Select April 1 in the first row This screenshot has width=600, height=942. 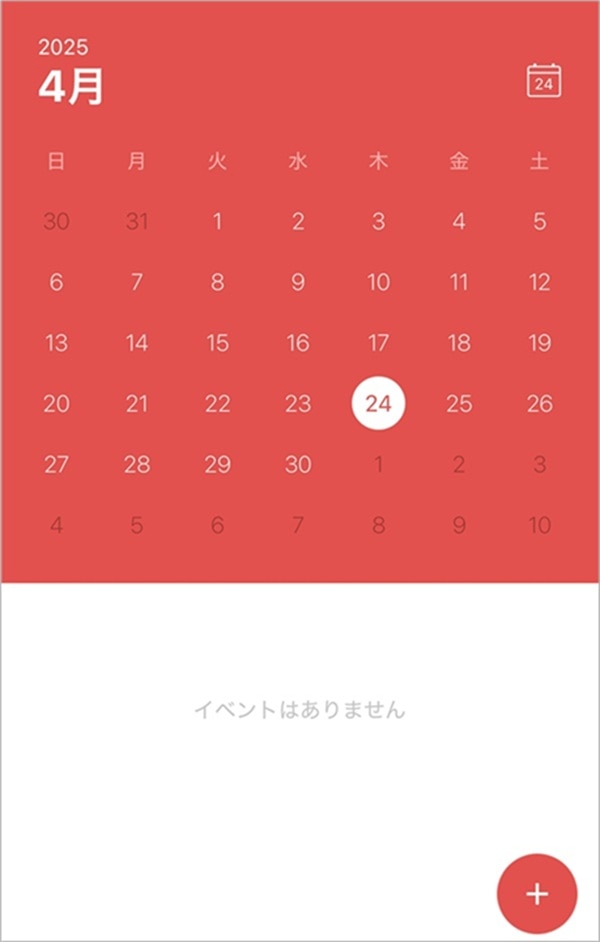217,222
